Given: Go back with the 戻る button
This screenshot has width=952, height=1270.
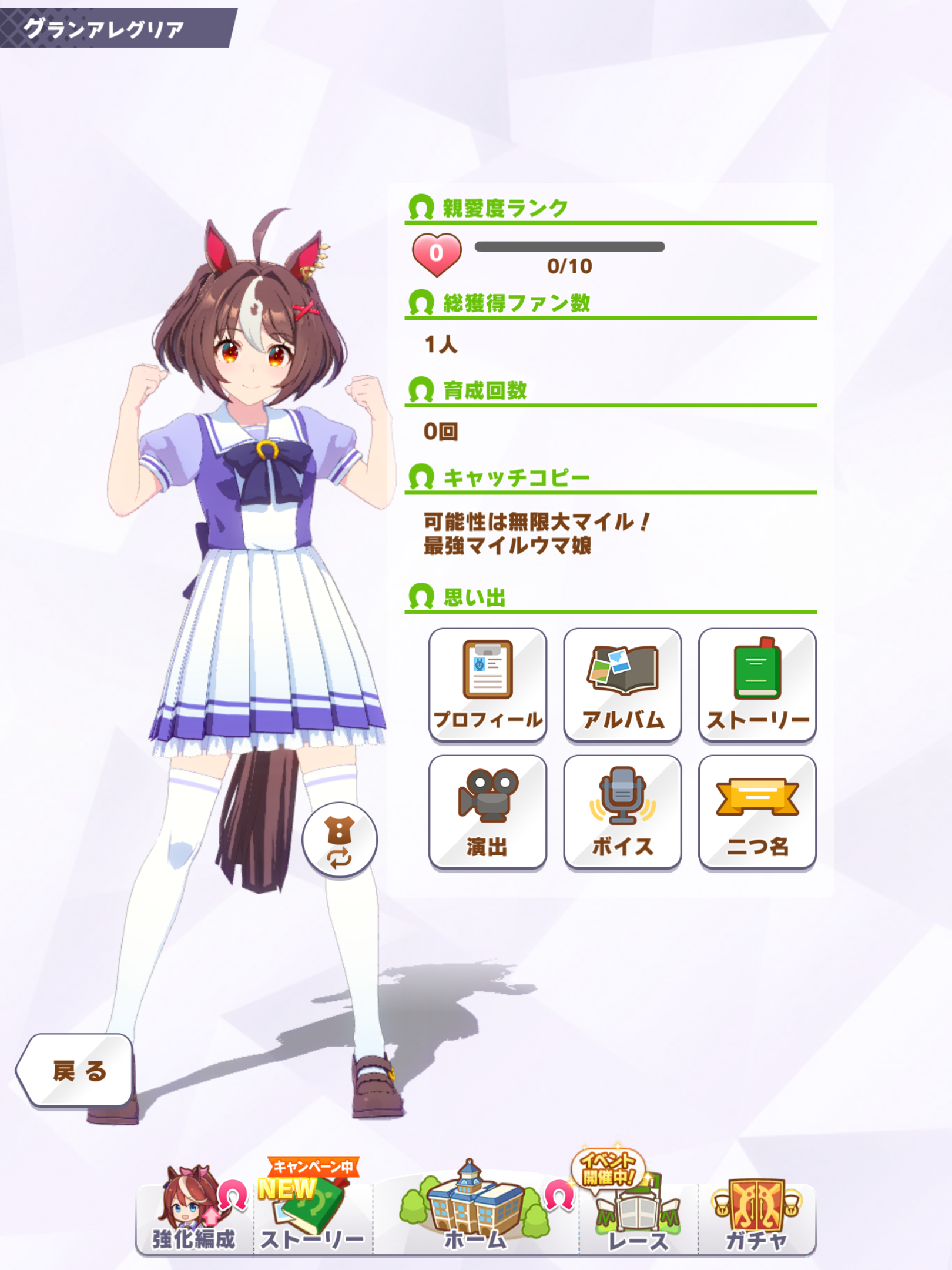Looking at the screenshot, I should (78, 1070).
